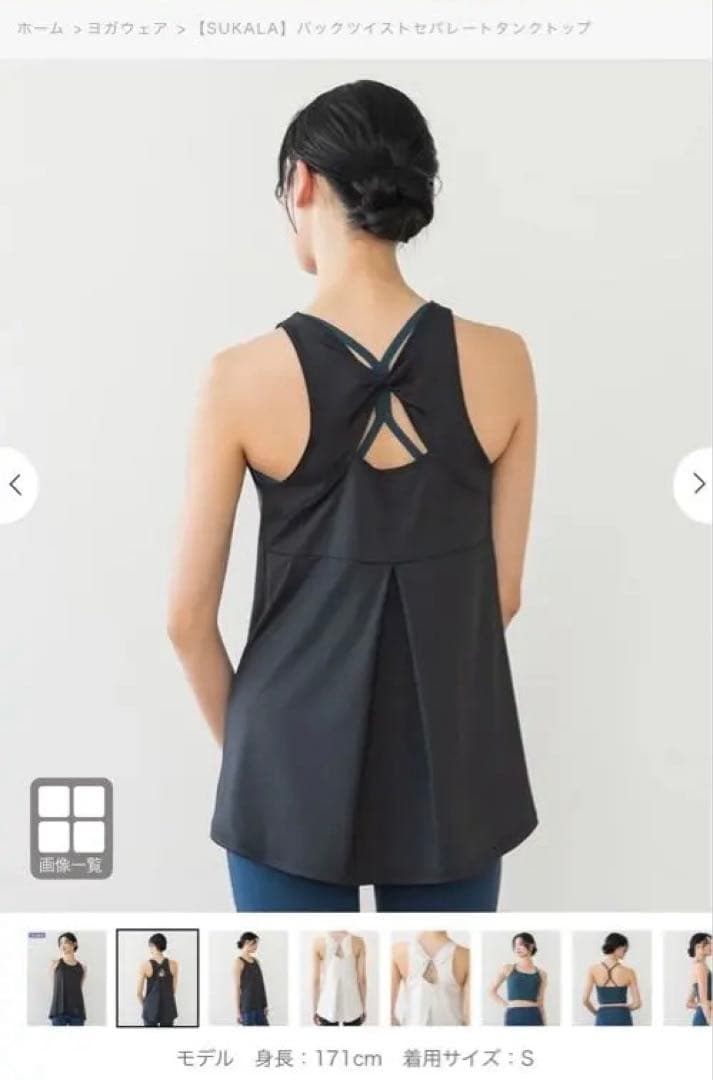
Task: Select the teal bra top back view thumbnail
Action: (611, 977)
